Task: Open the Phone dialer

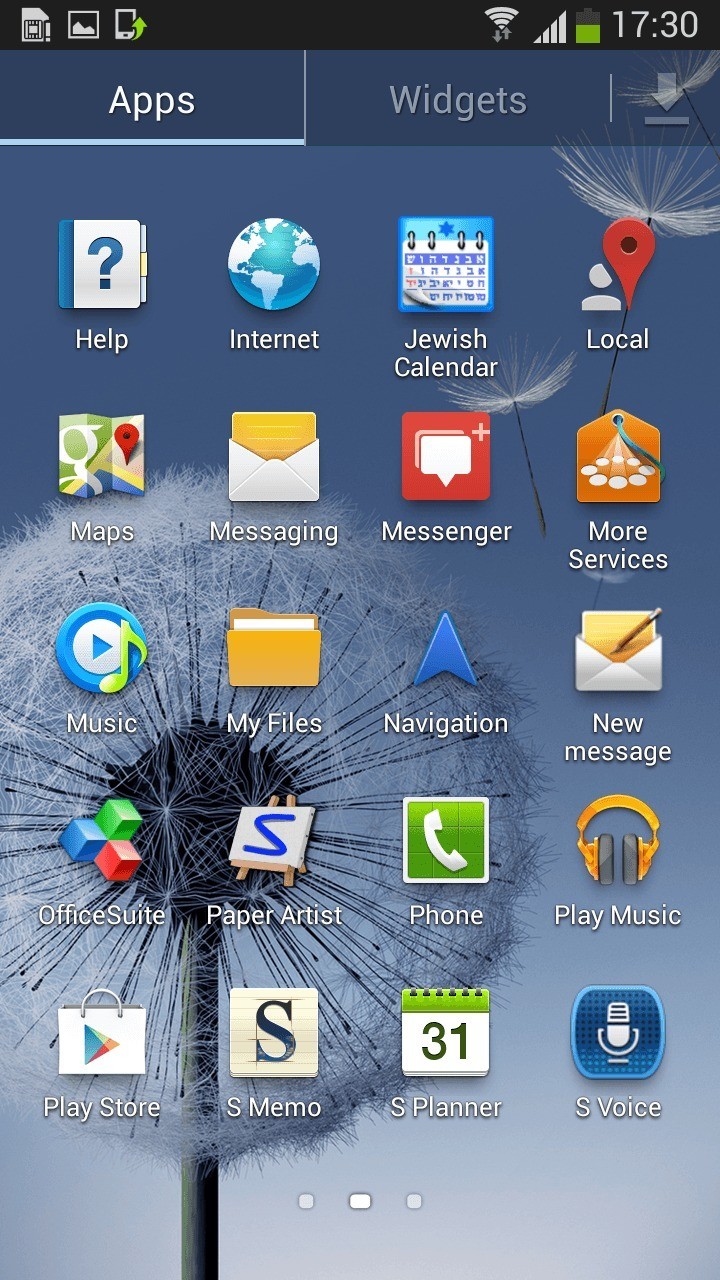Action: click(446, 841)
